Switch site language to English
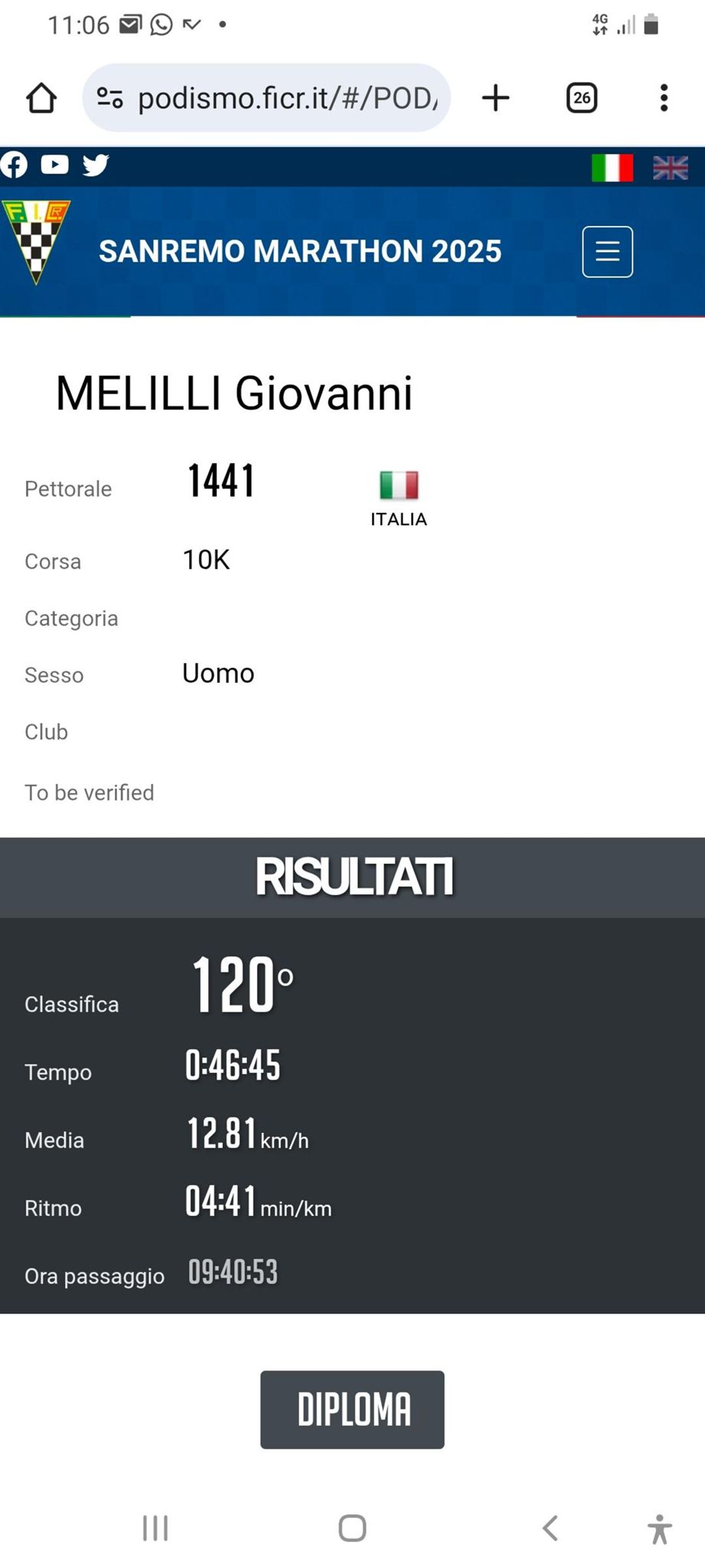This screenshot has width=705, height=1568. click(x=671, y=168)
